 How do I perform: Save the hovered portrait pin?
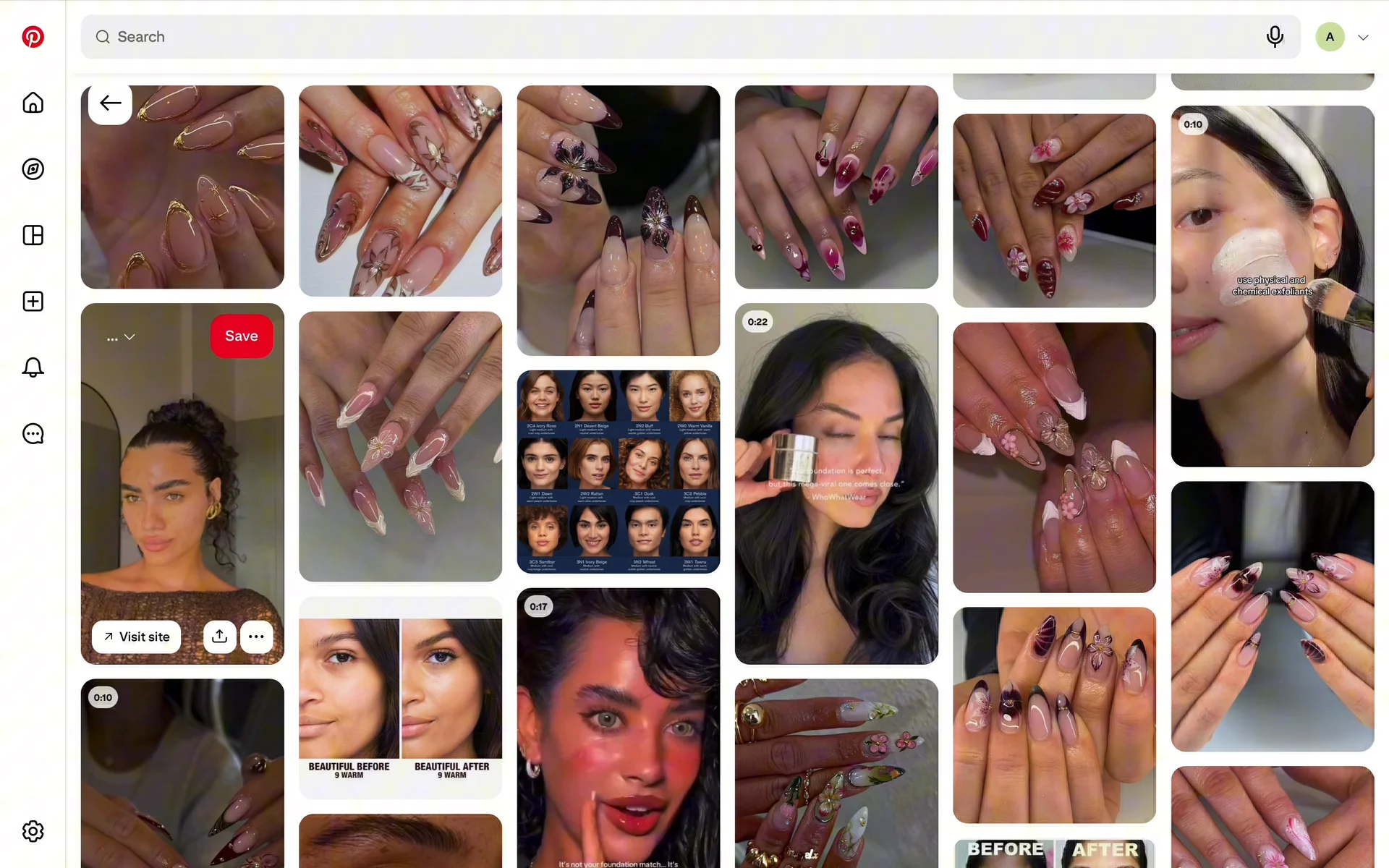click(x=241, y=336)
